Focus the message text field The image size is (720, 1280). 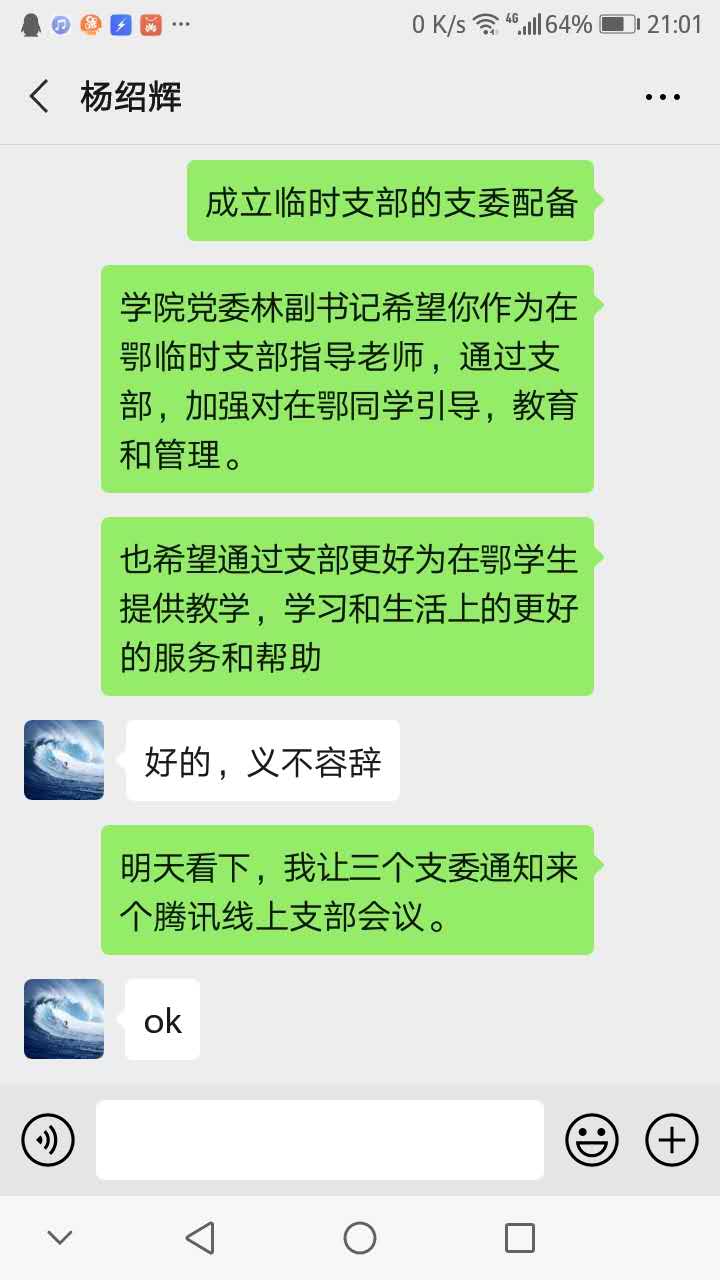[320, 1140]
